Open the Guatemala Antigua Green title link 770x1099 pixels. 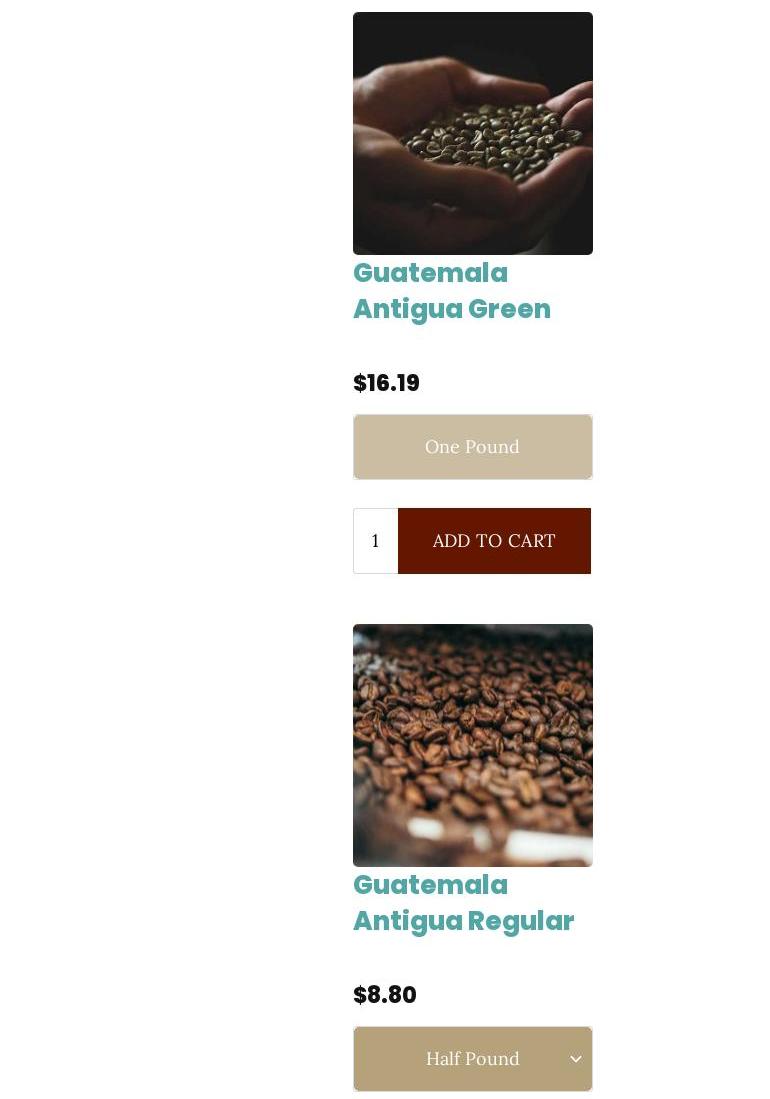click(451, 291)
